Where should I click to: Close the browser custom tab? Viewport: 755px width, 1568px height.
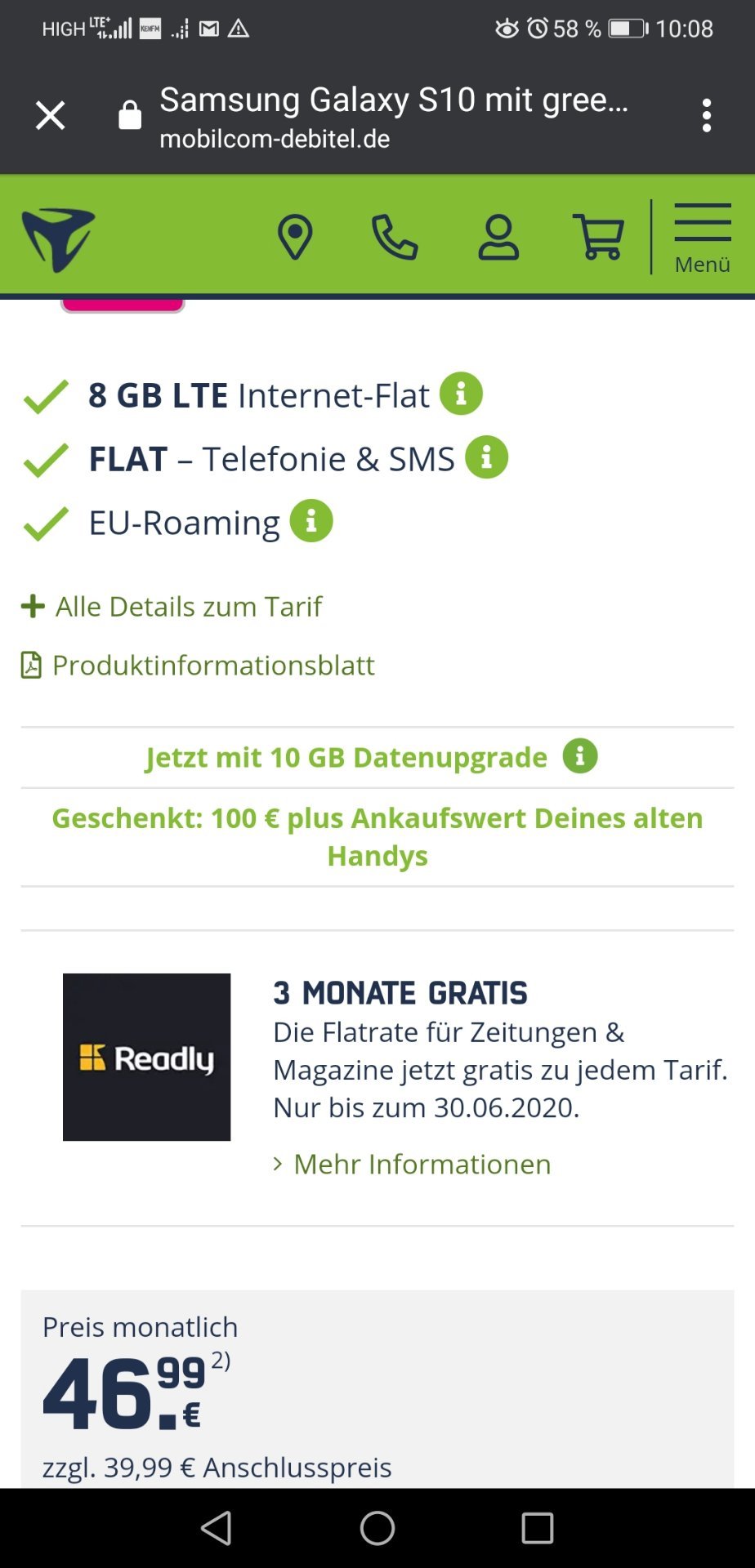click(x=51, y=115)
